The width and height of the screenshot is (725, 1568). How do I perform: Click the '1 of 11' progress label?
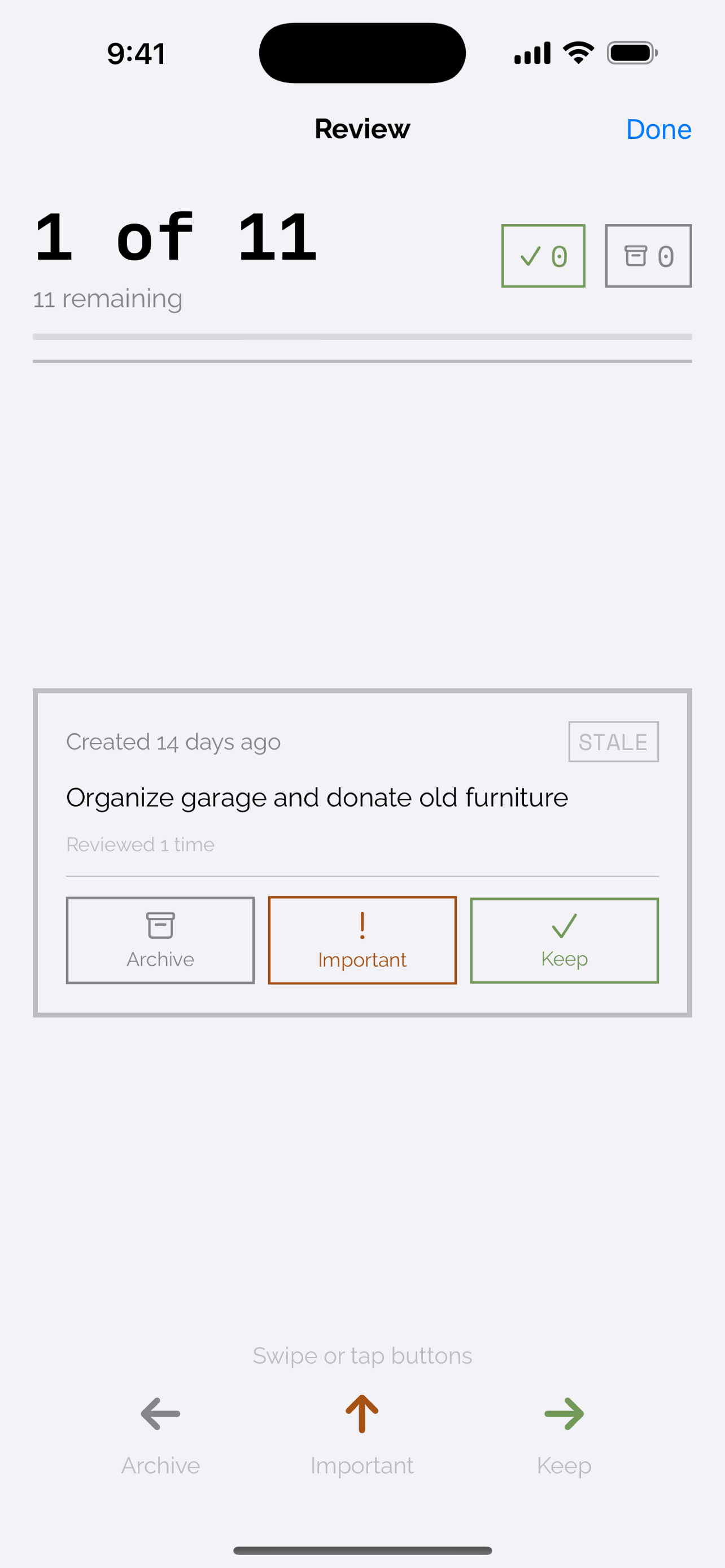174,238
